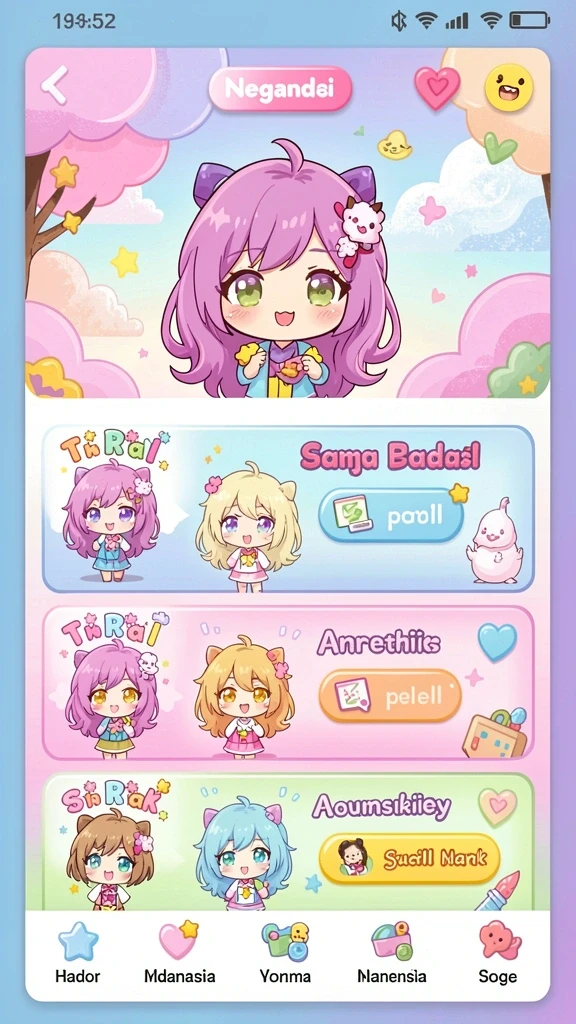Like Anrethiis with the blue heart

pyautogui.click(x=497, y=642)
